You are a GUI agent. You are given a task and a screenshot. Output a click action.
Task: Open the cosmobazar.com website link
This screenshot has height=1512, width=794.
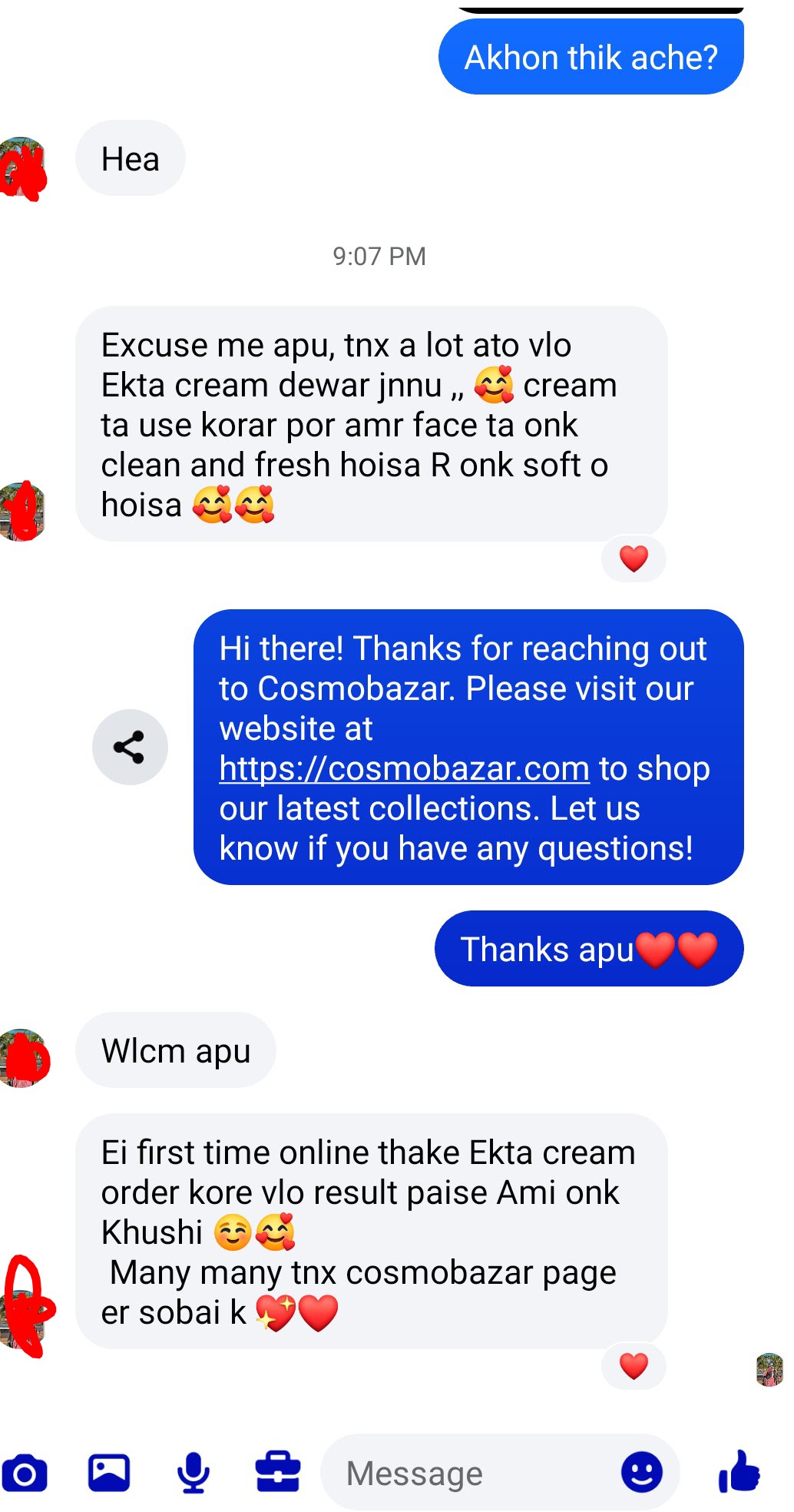(404, 769)
